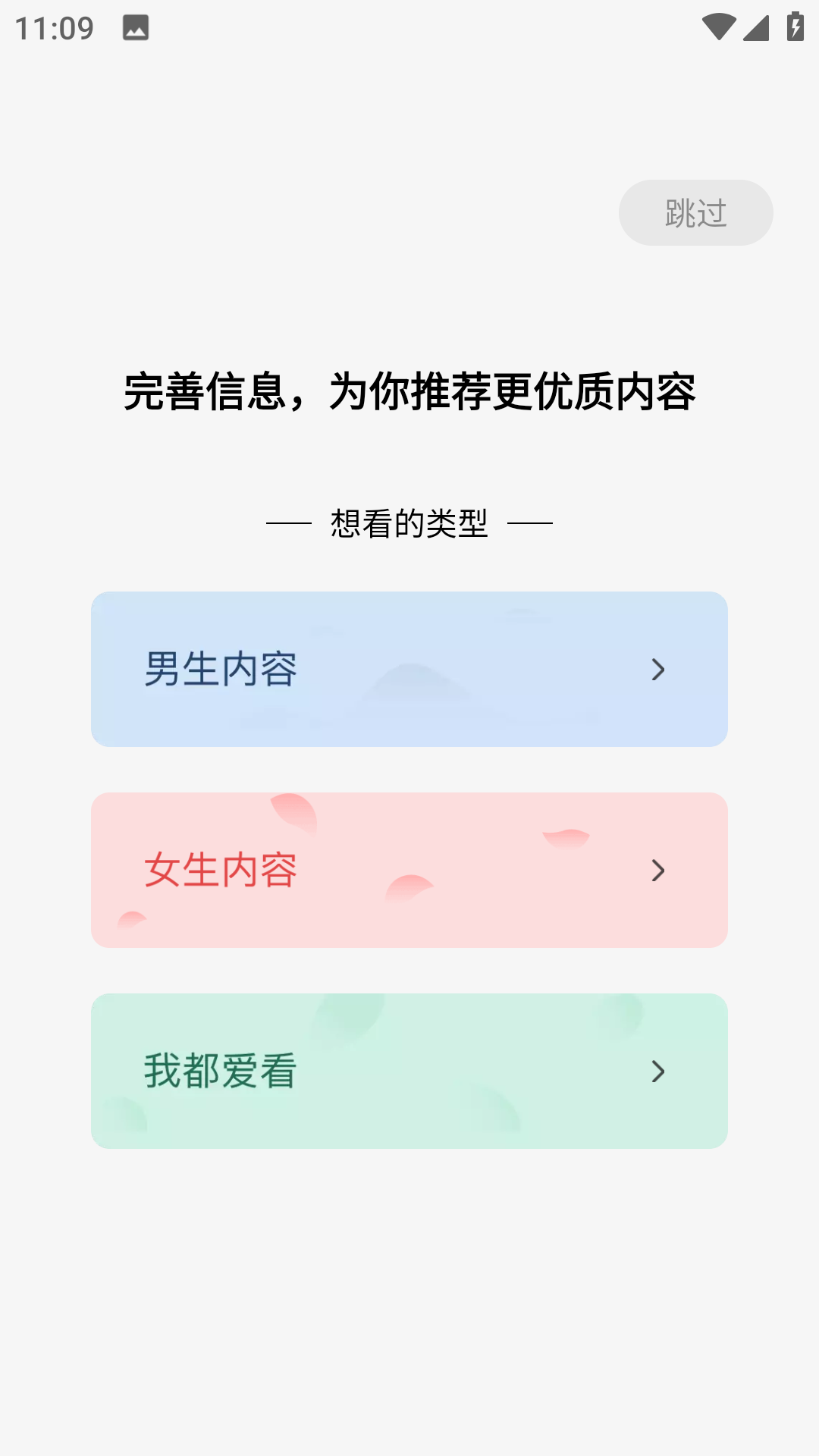Select the 我都爱看 preference option
Viewport: 819px width, 1456px height.
pyautogui.click(x=409, y=1070)
